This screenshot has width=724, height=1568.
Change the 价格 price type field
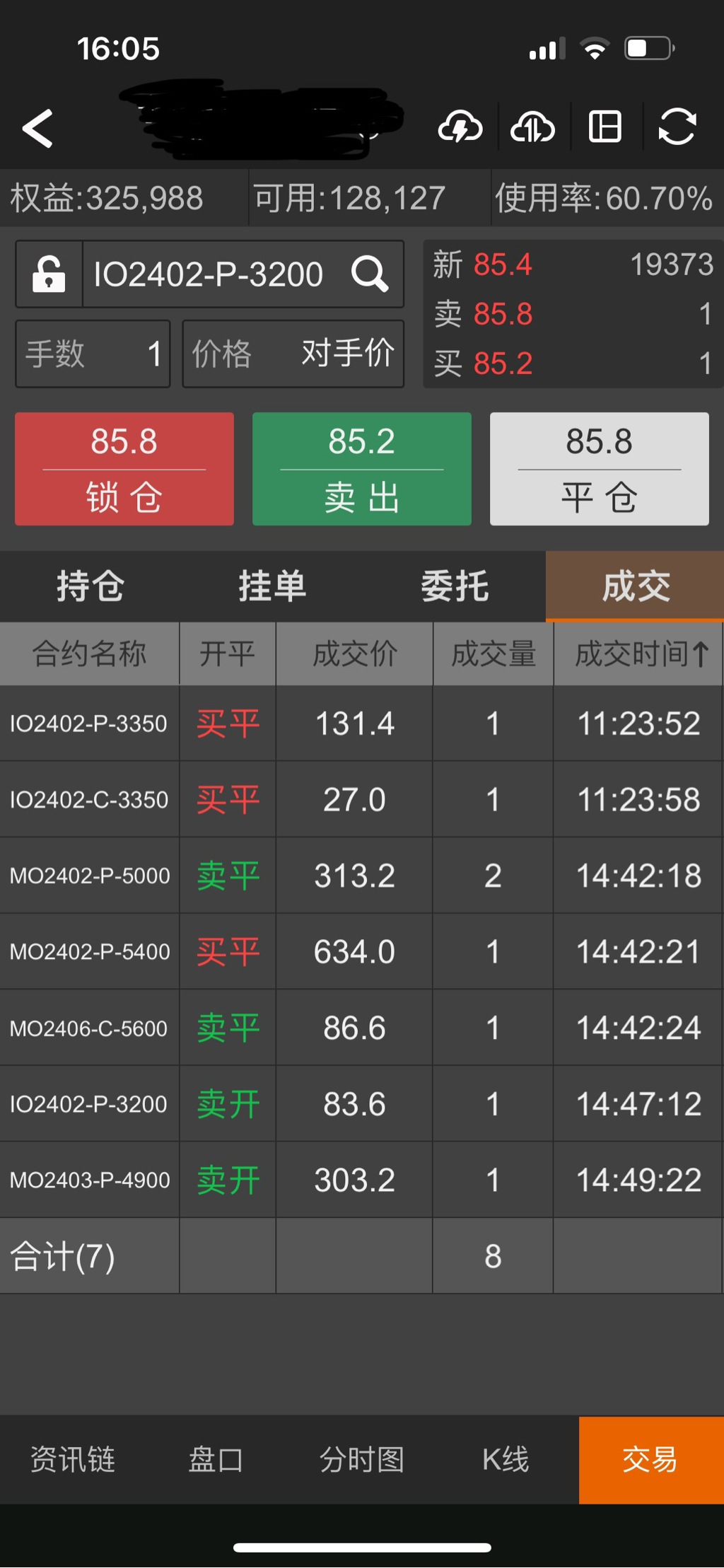pos(293,354)
